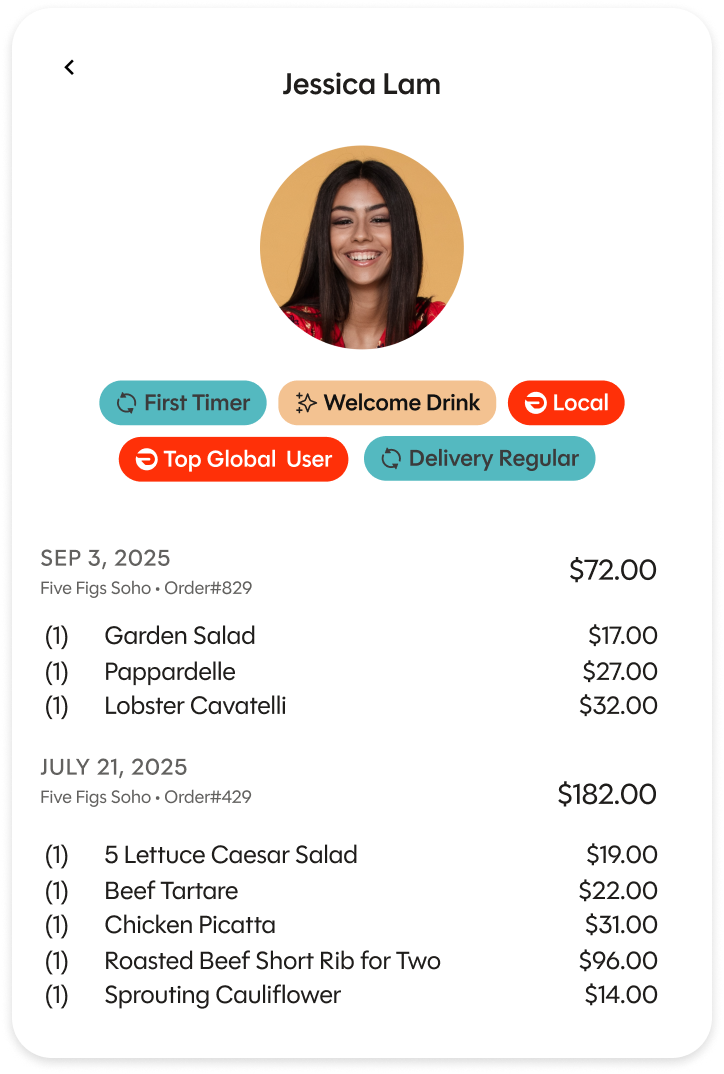Image resolution: width=724 pixels, height=1074 pixels.
Task: Toggle the First Timer badge
Action: 182,402
